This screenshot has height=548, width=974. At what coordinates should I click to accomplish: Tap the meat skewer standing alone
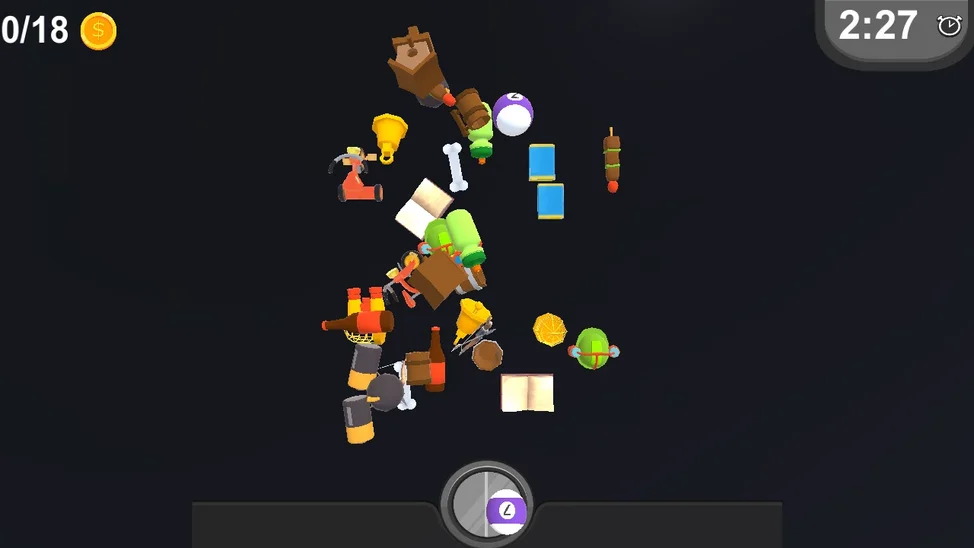(611, 159)
